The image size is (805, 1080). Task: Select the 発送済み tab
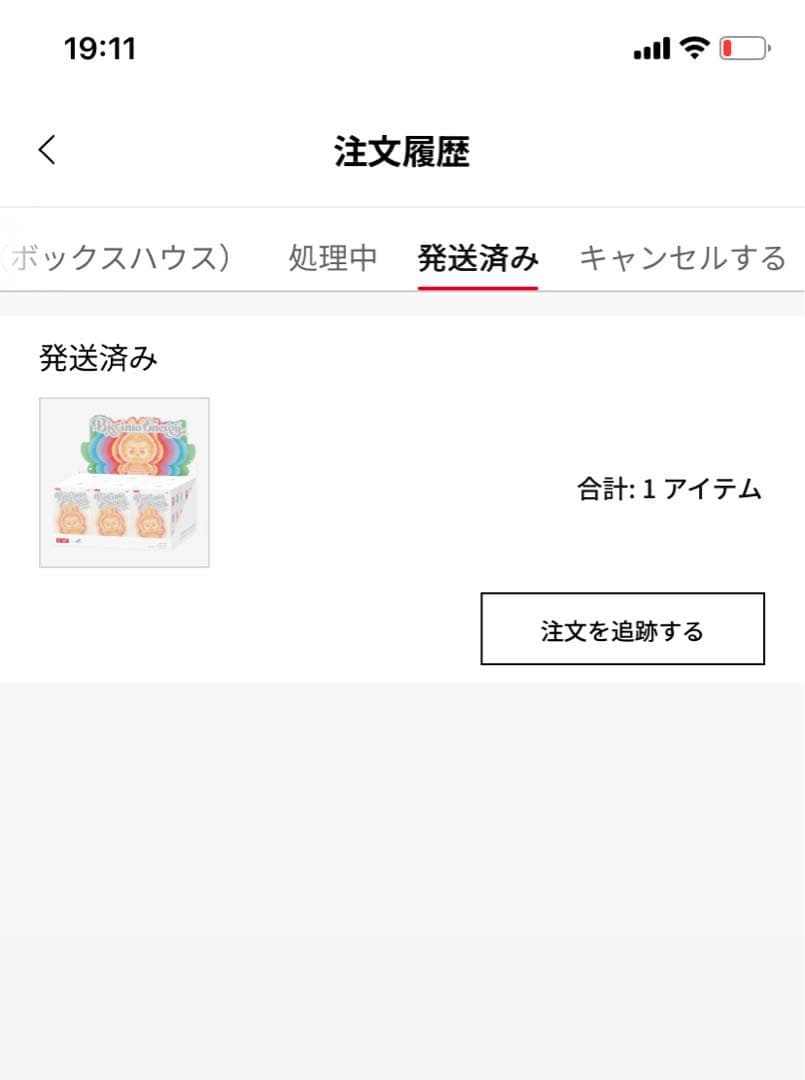(478, 258)
